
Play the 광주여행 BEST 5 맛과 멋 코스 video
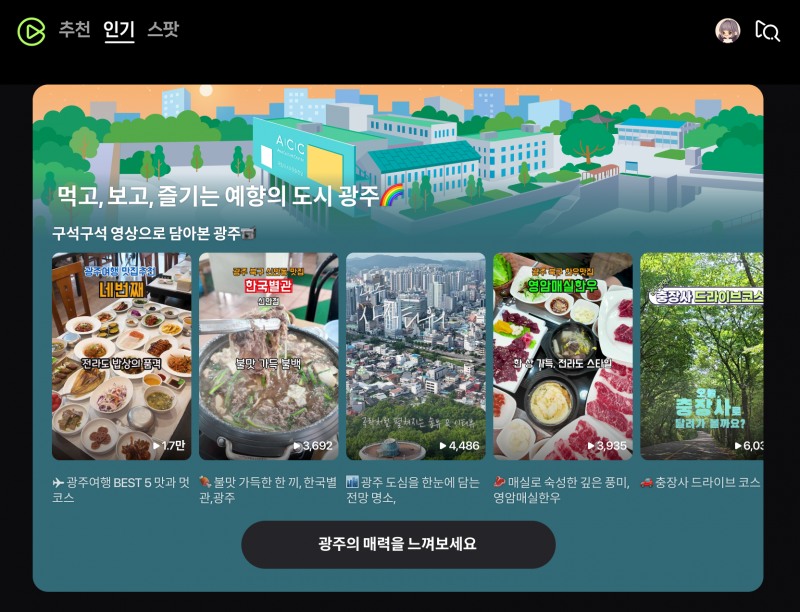coord(121,356)
